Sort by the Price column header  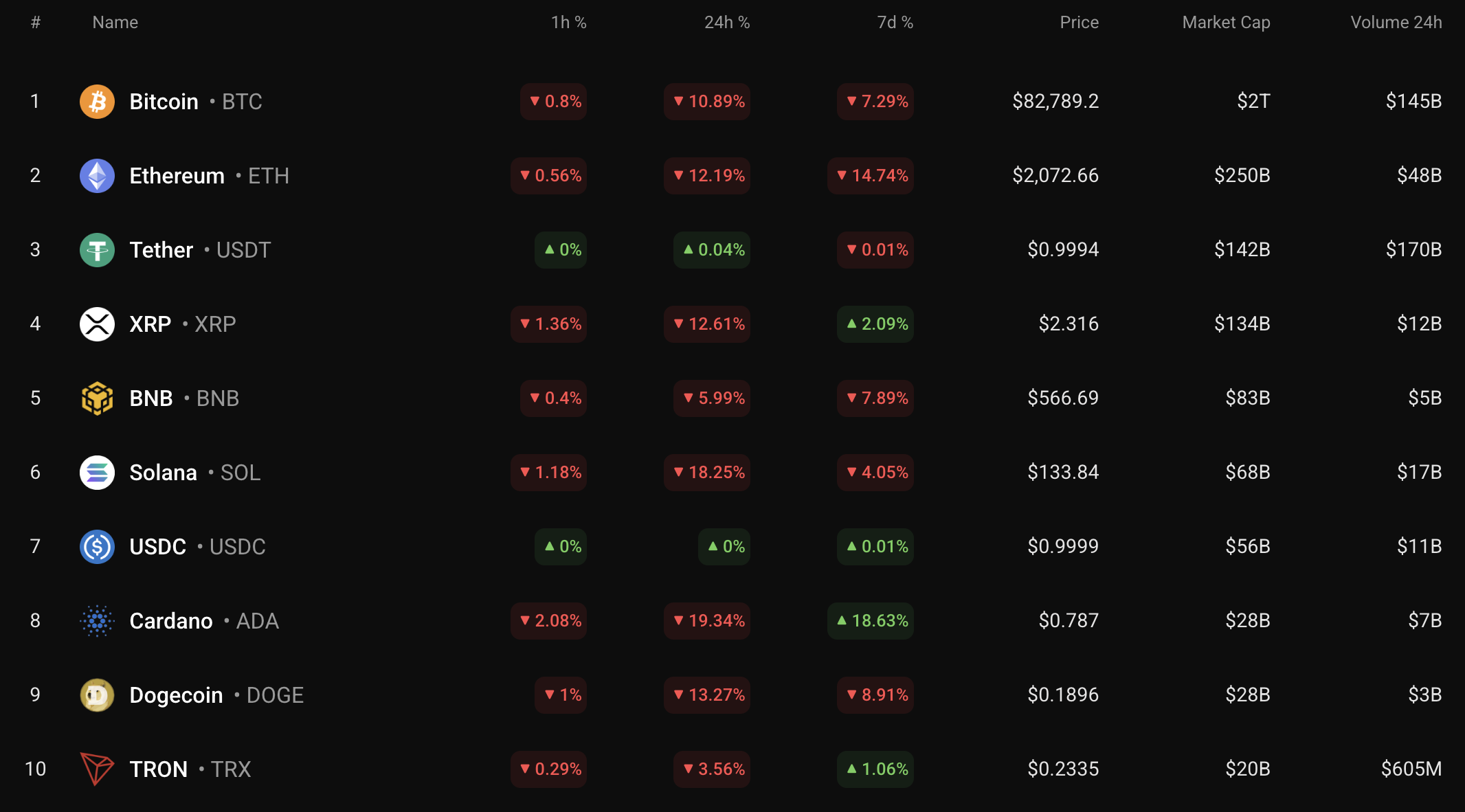1079,23
